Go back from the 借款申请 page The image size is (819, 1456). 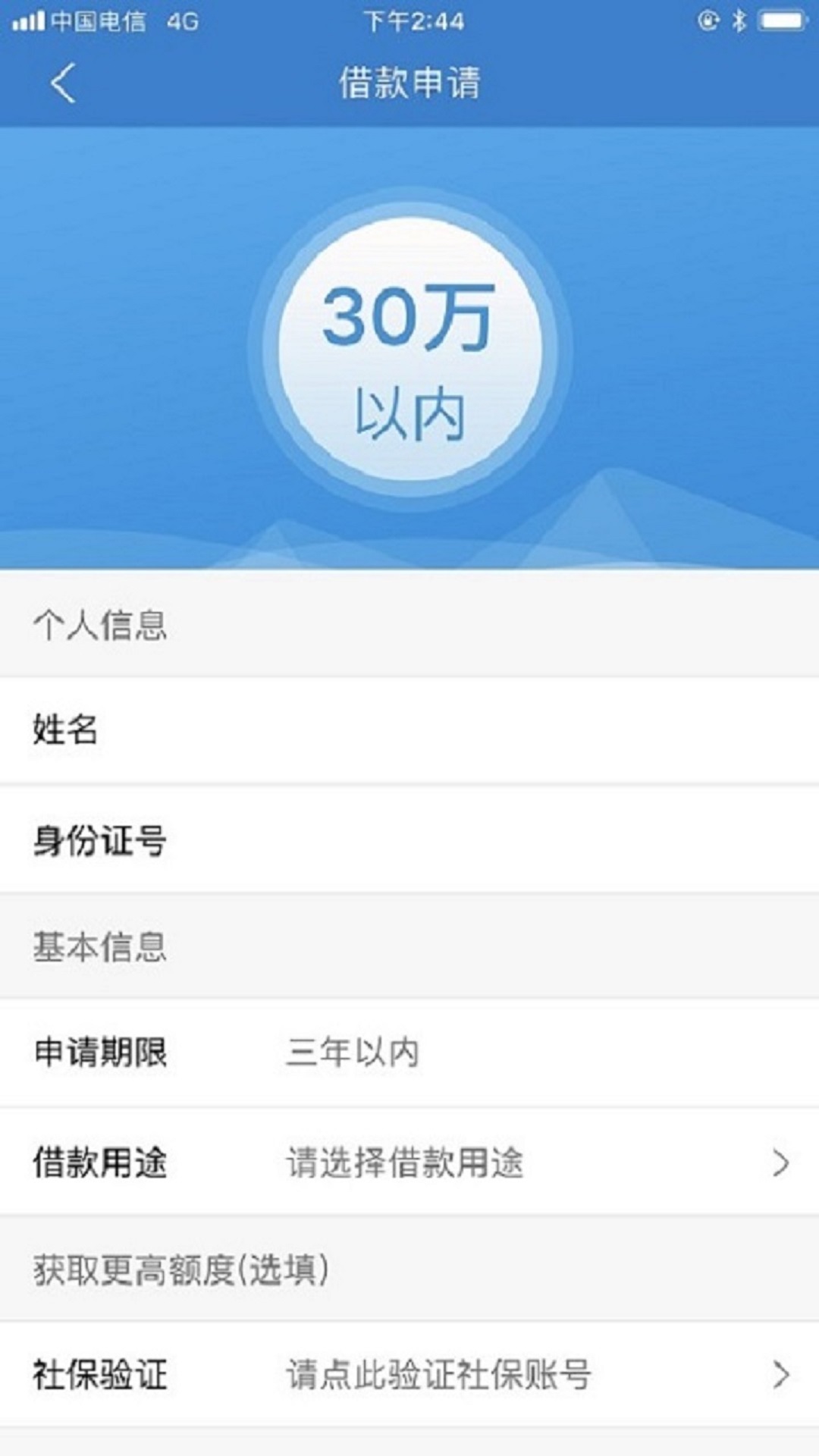64,83
